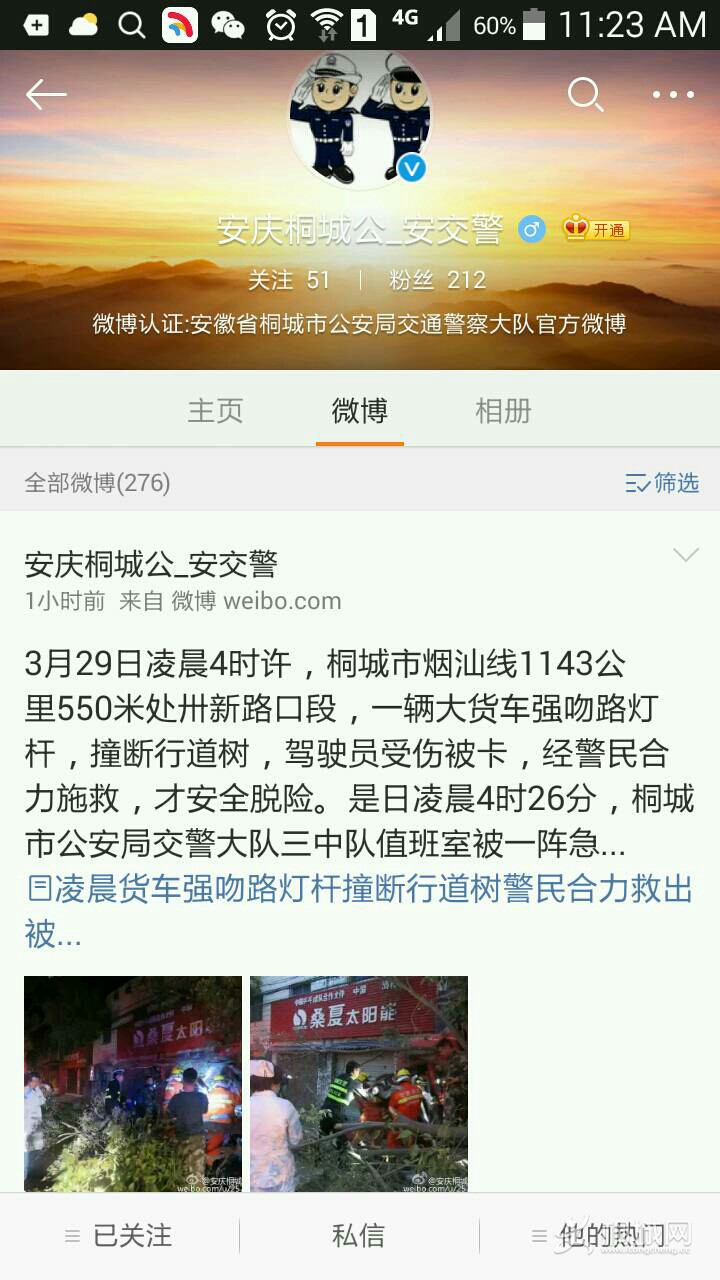The image size is (720, 1280).
Task: View the 粉丝 212 followers list
Action: [x=437, y=280]
